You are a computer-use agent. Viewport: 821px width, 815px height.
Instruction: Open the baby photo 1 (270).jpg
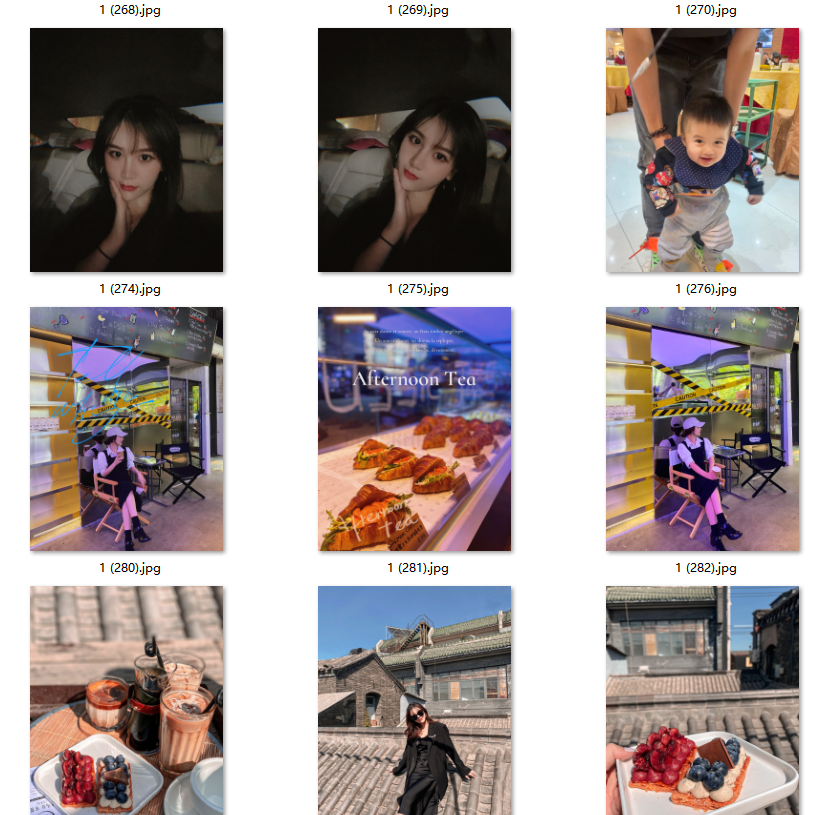(x=702, y=150)
